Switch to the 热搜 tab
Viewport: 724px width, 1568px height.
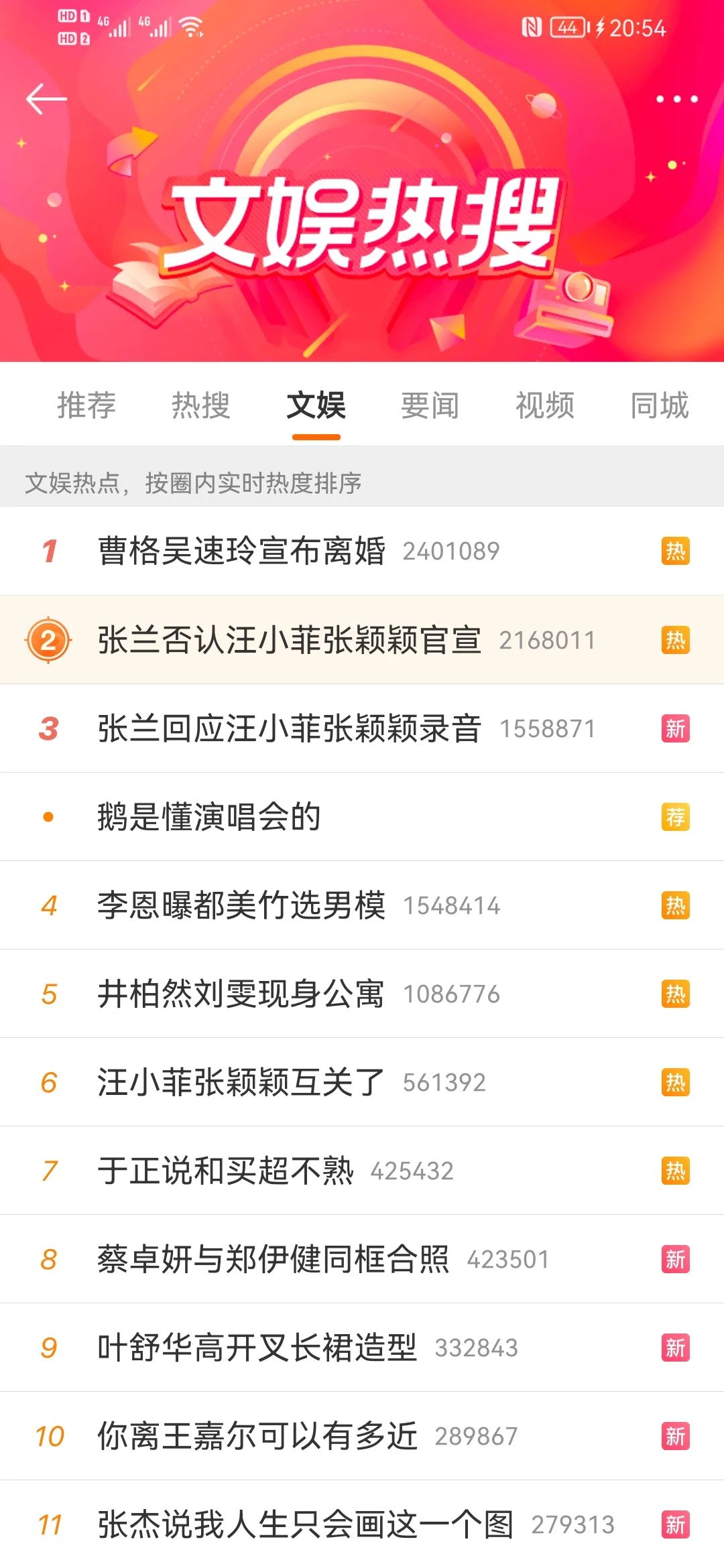(201, 405)
